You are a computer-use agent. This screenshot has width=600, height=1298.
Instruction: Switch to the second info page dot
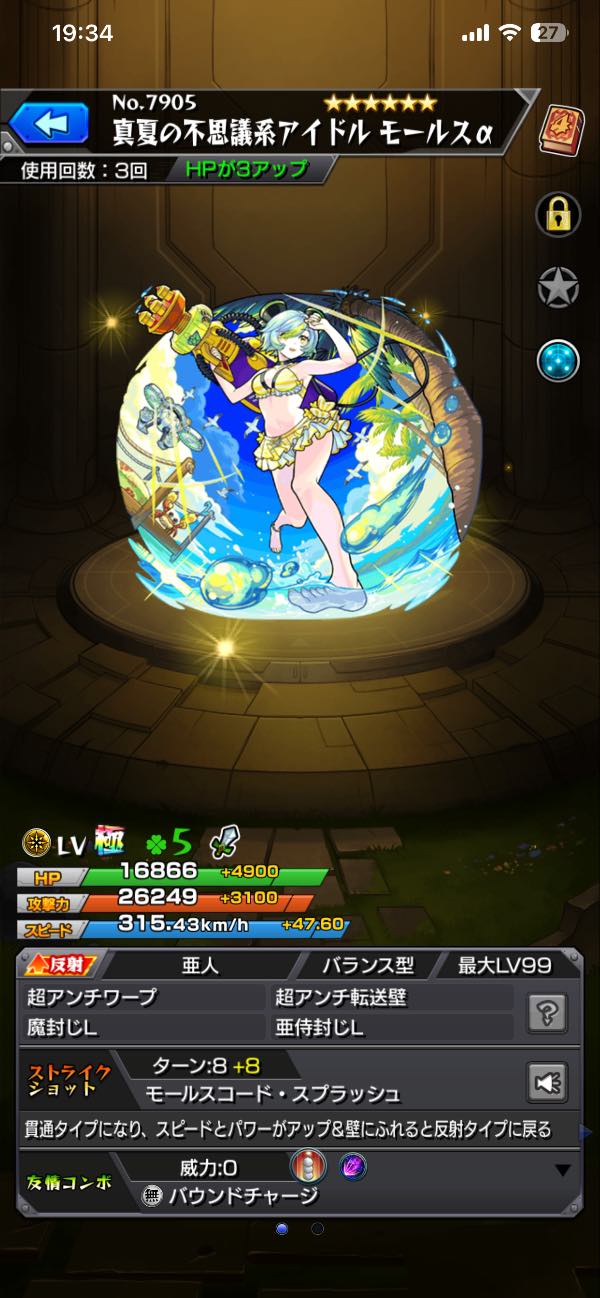click(317, 1228)
